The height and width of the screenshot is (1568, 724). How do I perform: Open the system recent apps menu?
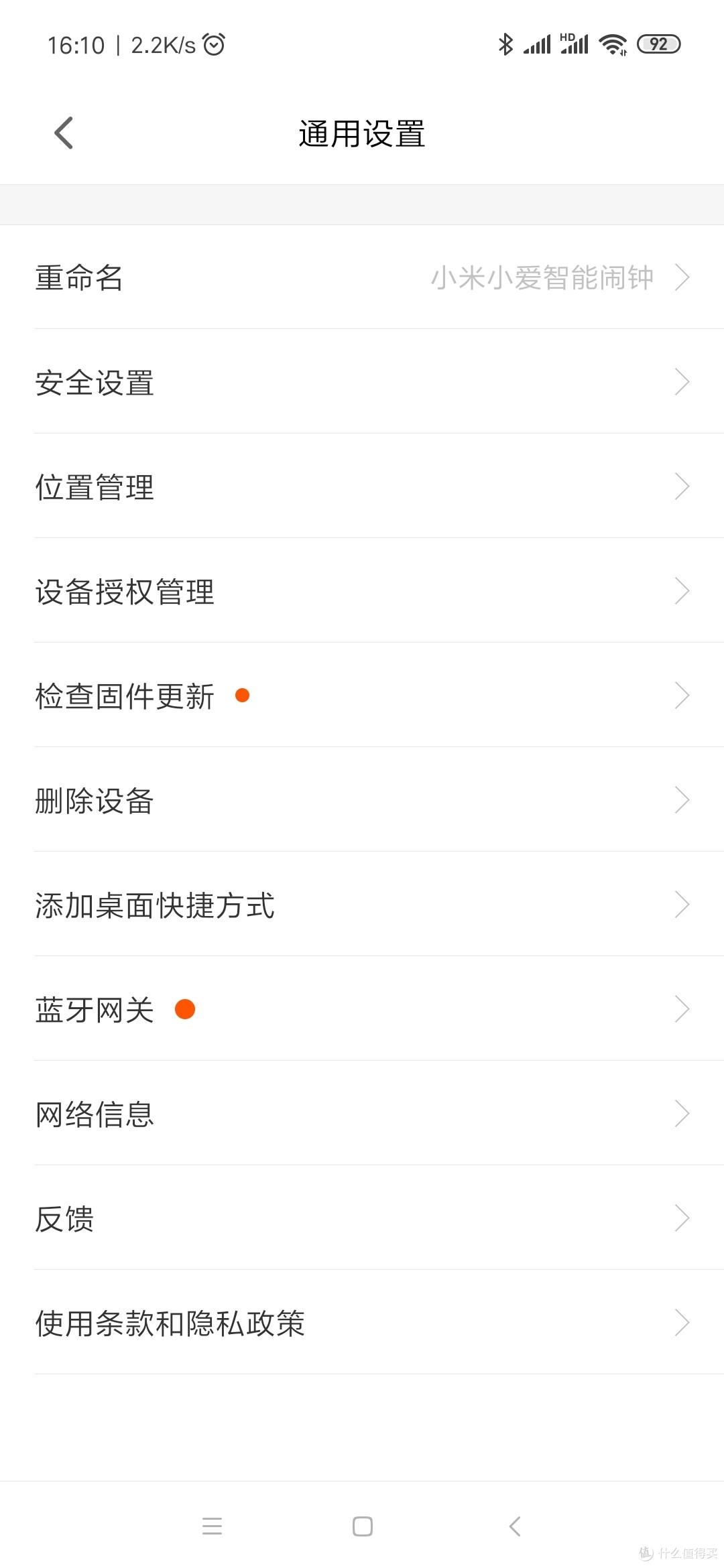[x=212, y=1526]
